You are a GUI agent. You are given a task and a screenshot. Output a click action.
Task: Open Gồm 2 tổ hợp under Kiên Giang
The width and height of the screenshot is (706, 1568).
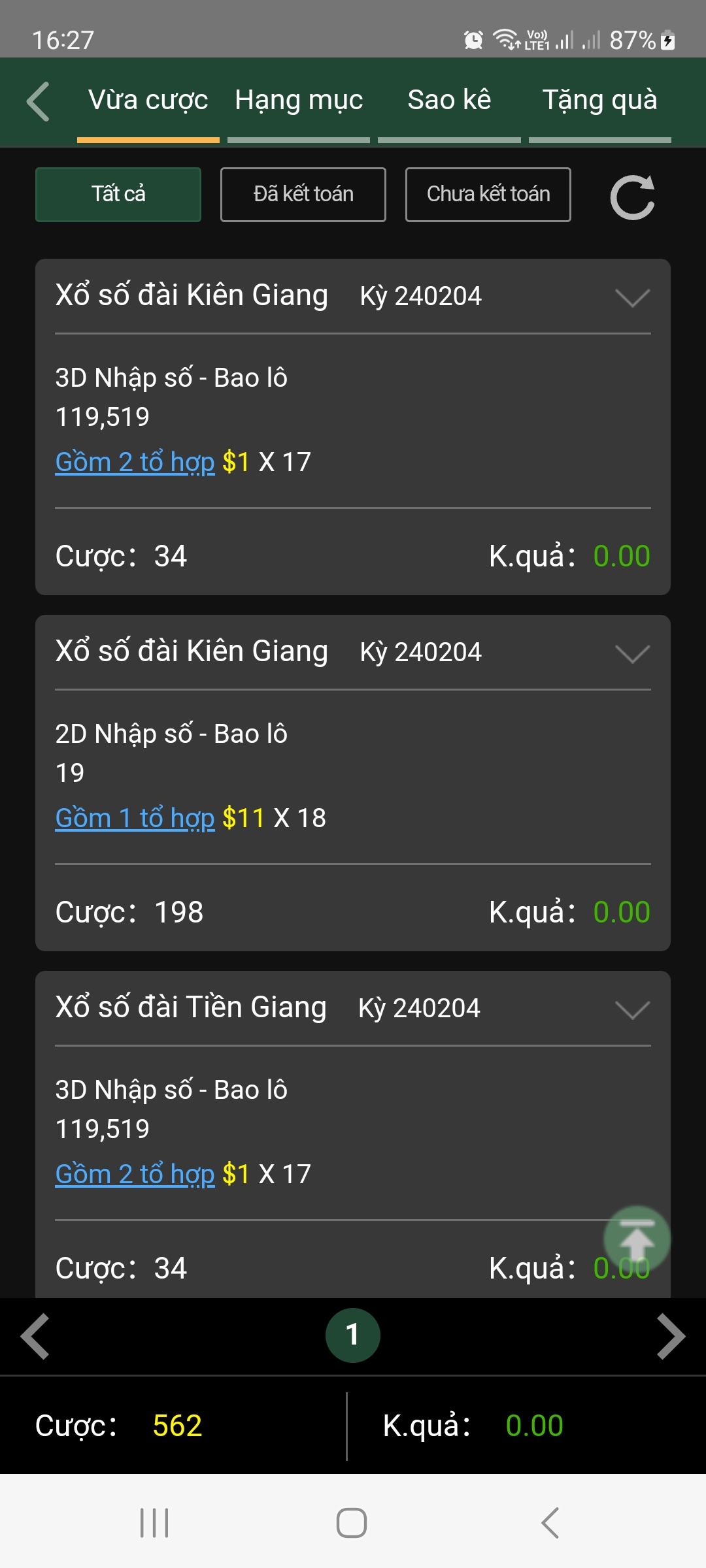pyautogui.click(x=135, y=462)
